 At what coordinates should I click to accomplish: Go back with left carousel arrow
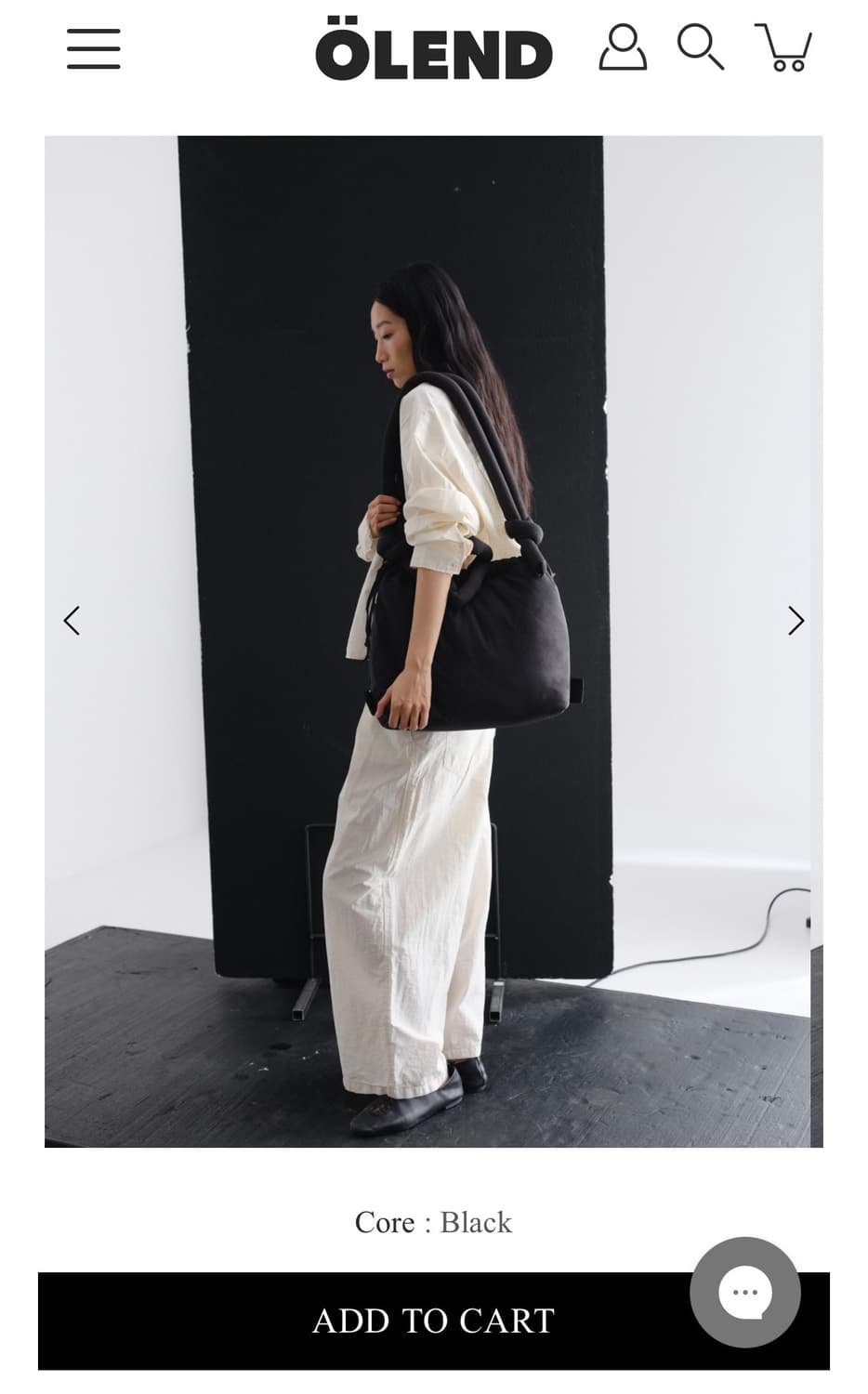72,621
